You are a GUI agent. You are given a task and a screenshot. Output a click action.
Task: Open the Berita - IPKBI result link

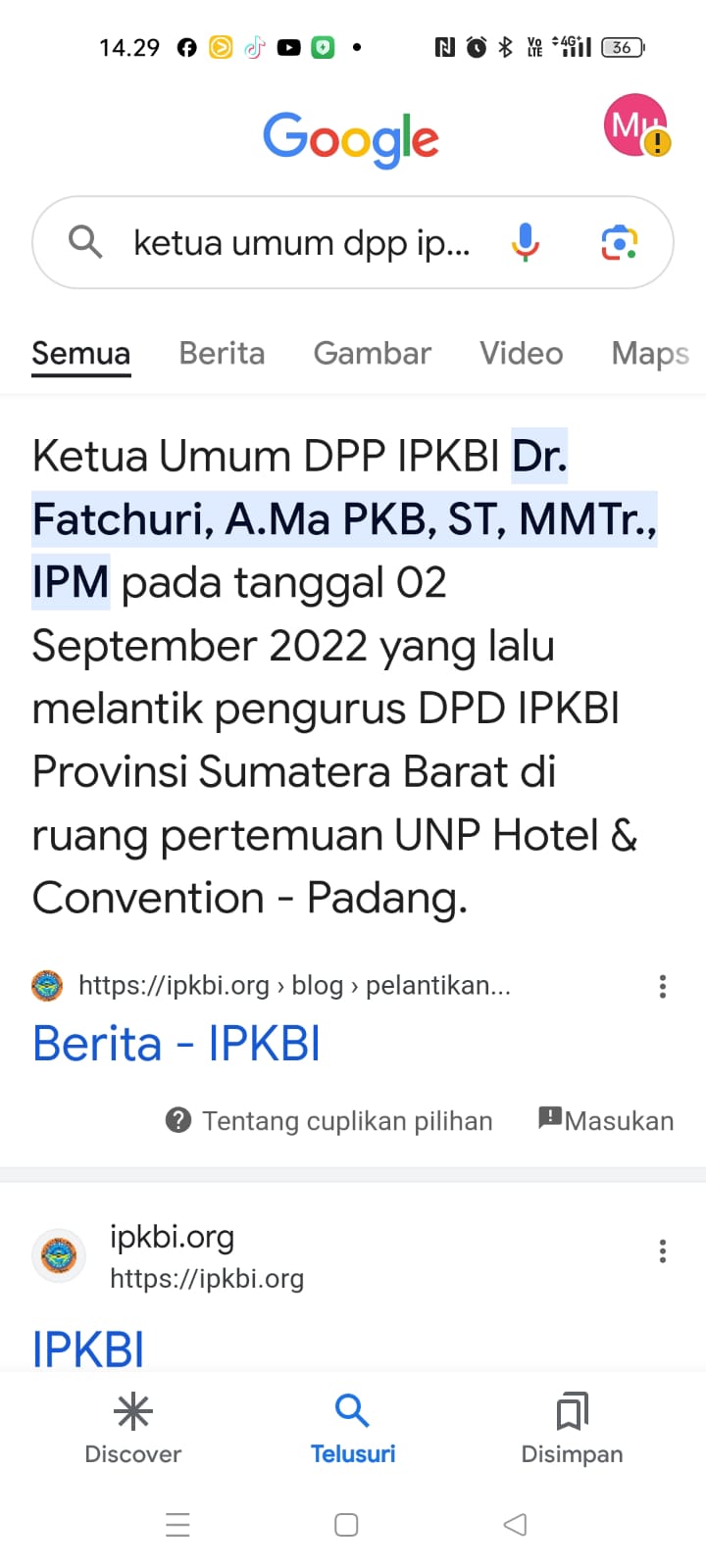(176, 1043)
